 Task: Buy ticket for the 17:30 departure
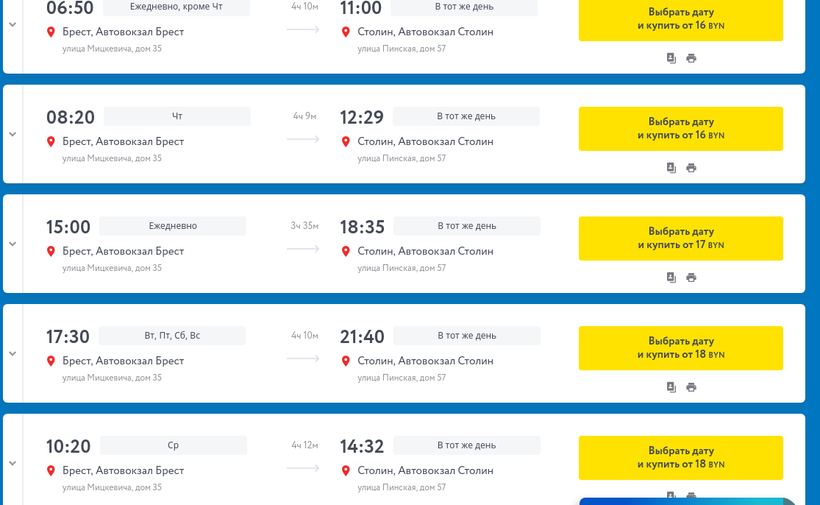click(x=680, y=348)
